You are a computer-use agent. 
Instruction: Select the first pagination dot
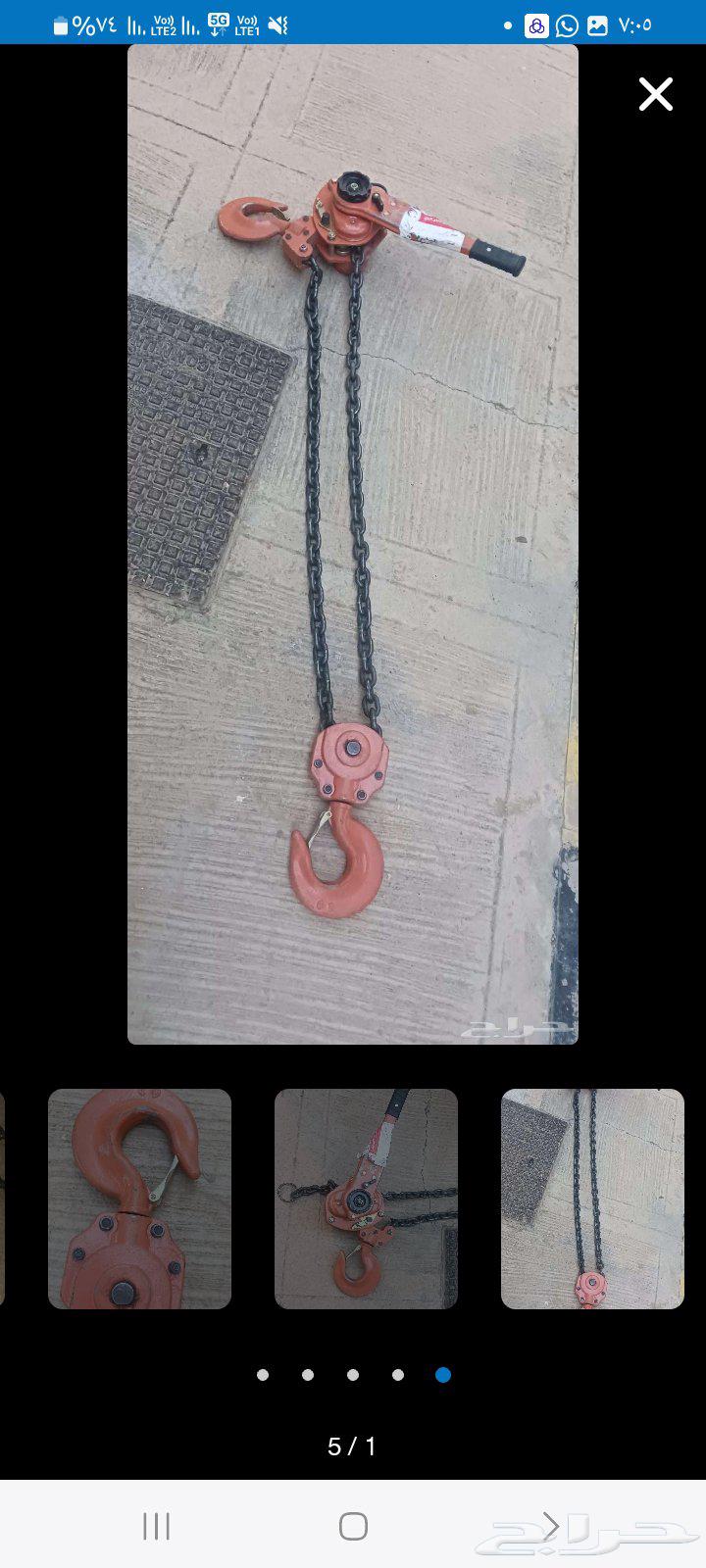(x=263, y=1375)
